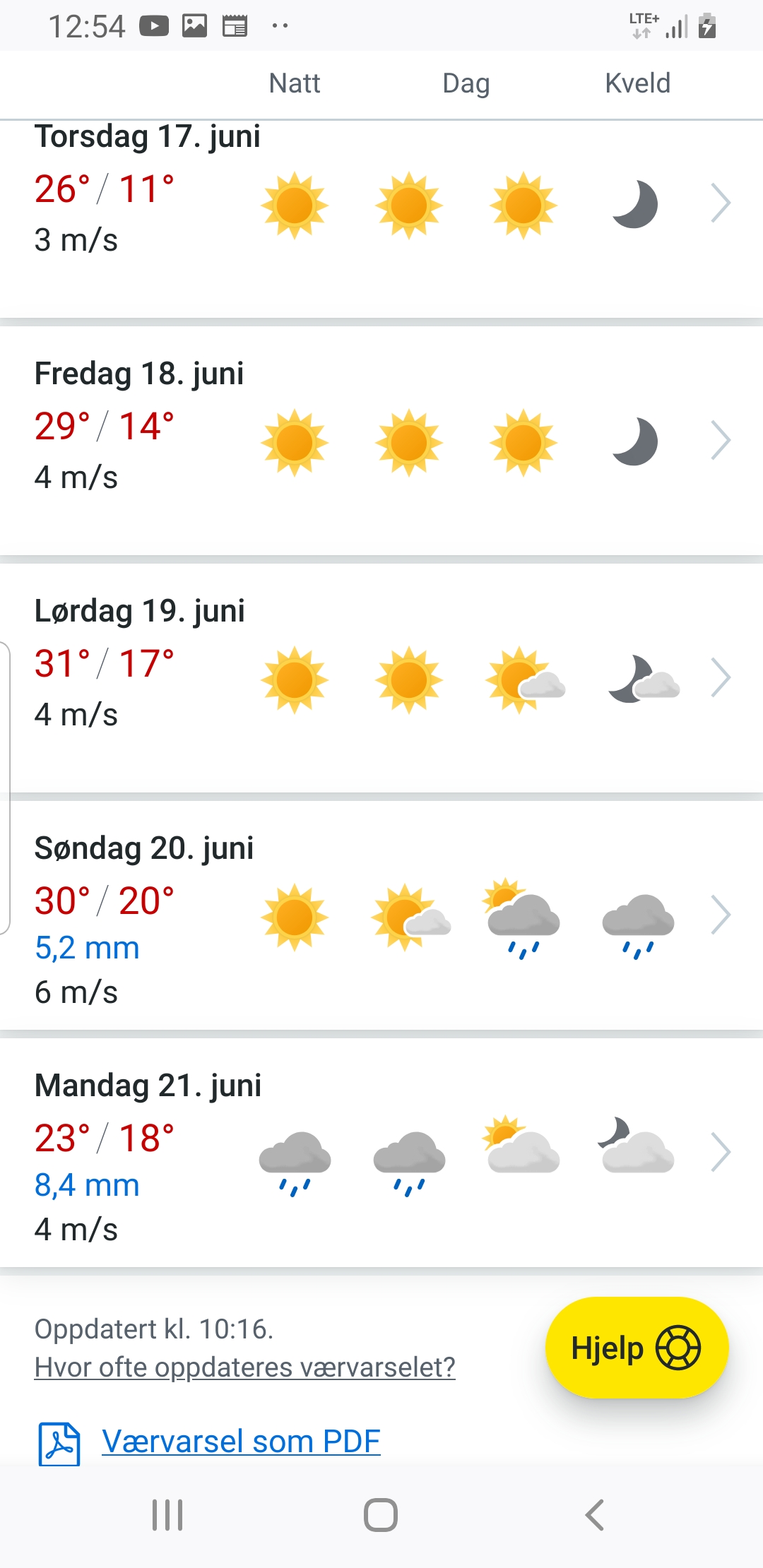
Task: Download Værvarsel som PDF
Action: 240,1442
